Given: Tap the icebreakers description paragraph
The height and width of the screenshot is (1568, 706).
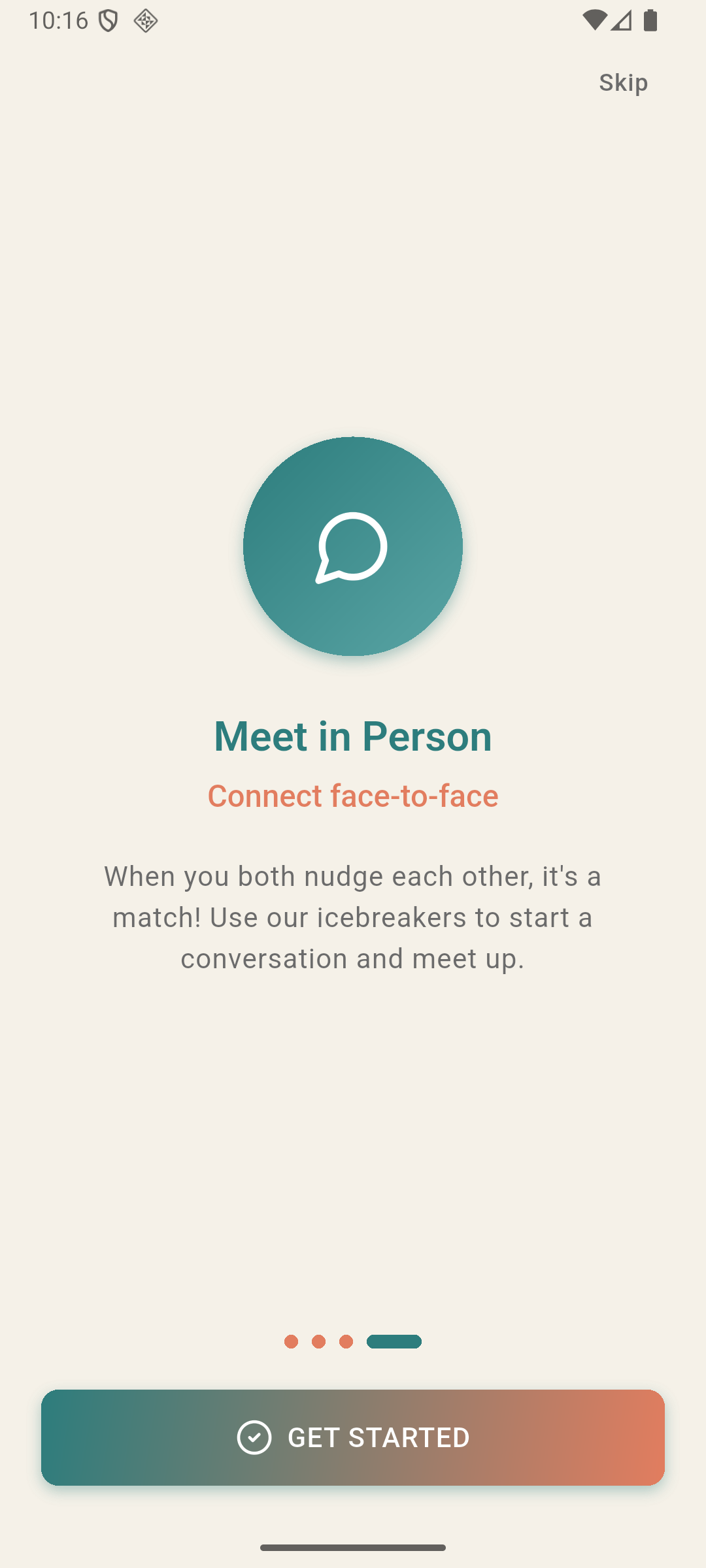Looking at the screenshot, I should pos(353,916).
